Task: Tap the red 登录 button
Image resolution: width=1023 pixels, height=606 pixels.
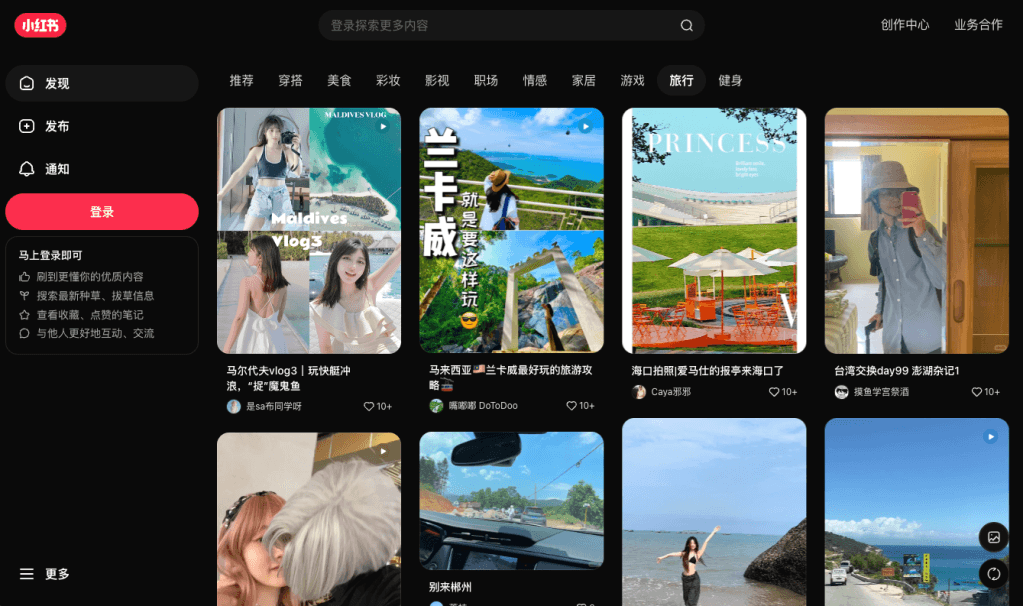Action: (102, 211)
